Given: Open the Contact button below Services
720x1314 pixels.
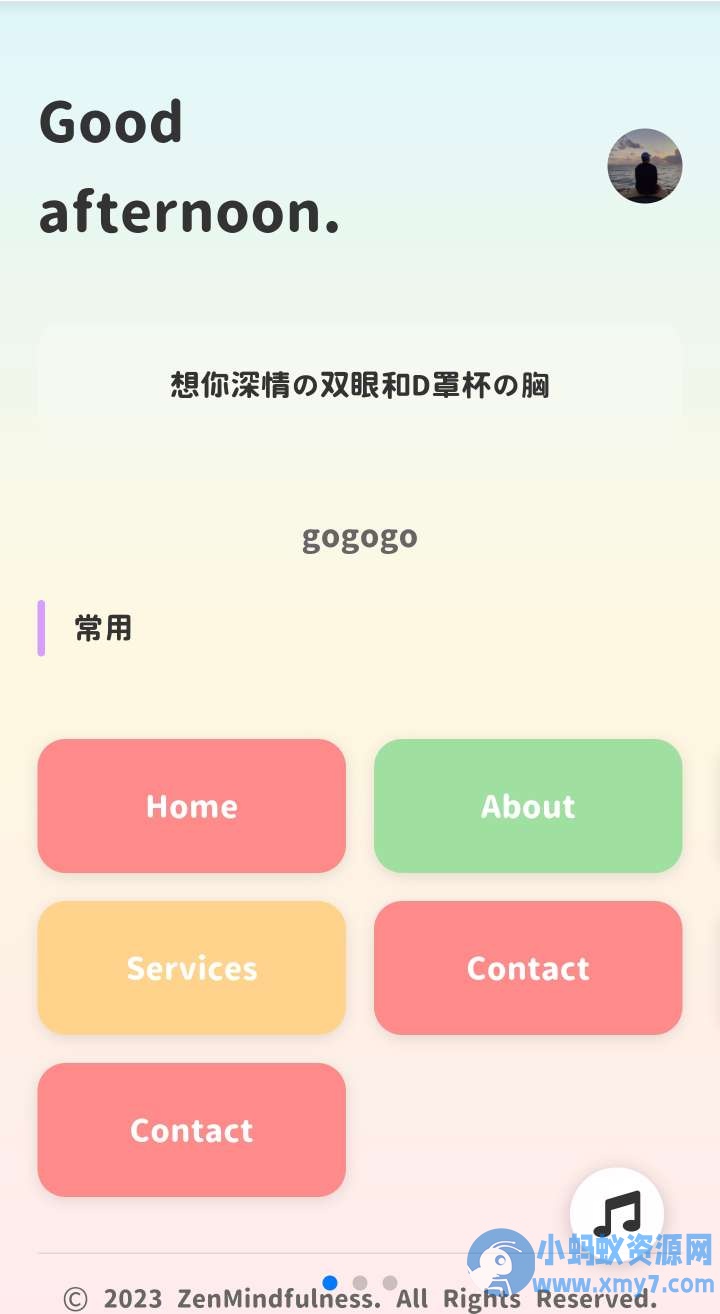Looking at the screenshot, I should point(192,1130).
